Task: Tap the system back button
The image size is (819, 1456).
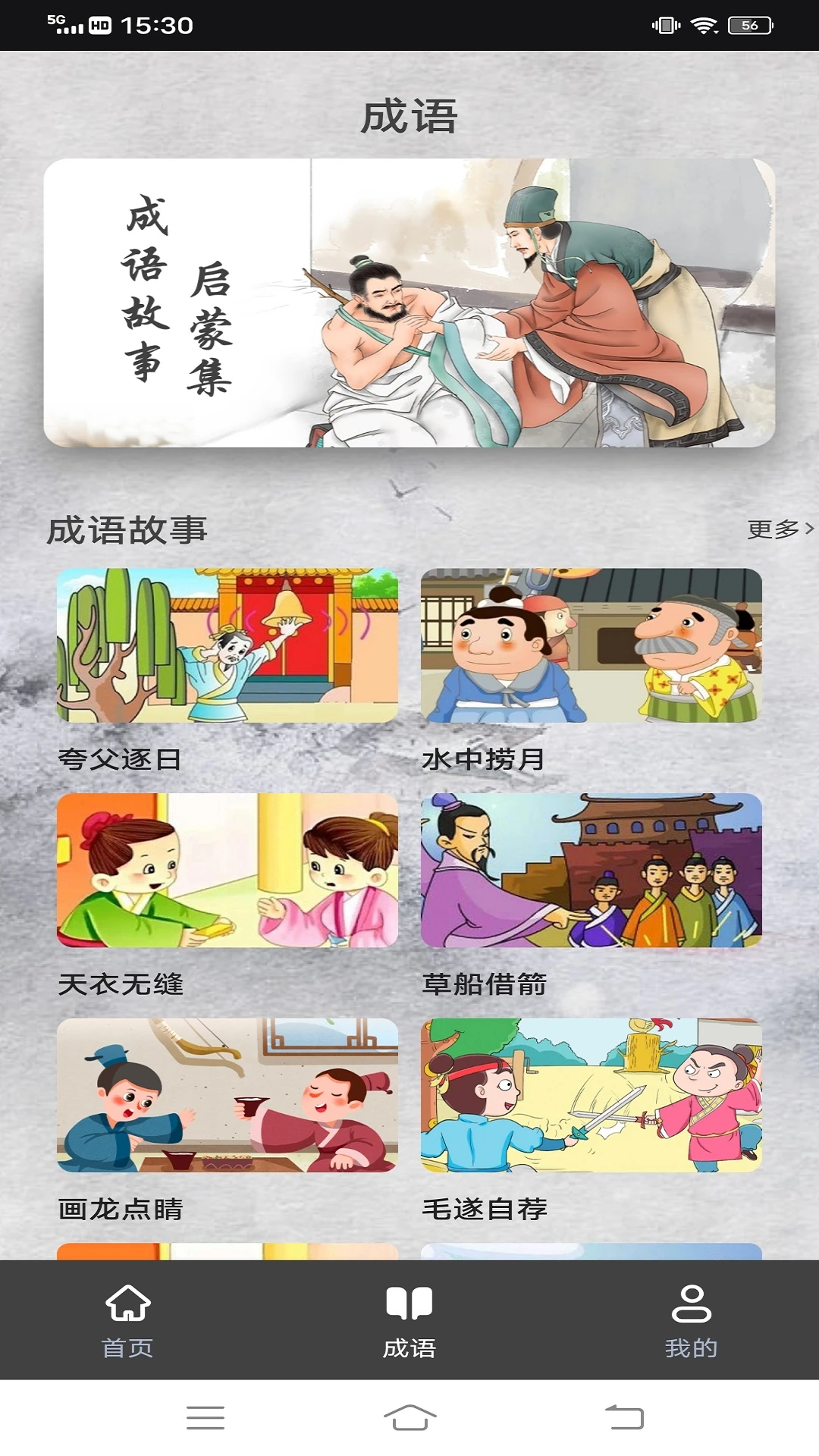Action: click(x=624, y=1417)
